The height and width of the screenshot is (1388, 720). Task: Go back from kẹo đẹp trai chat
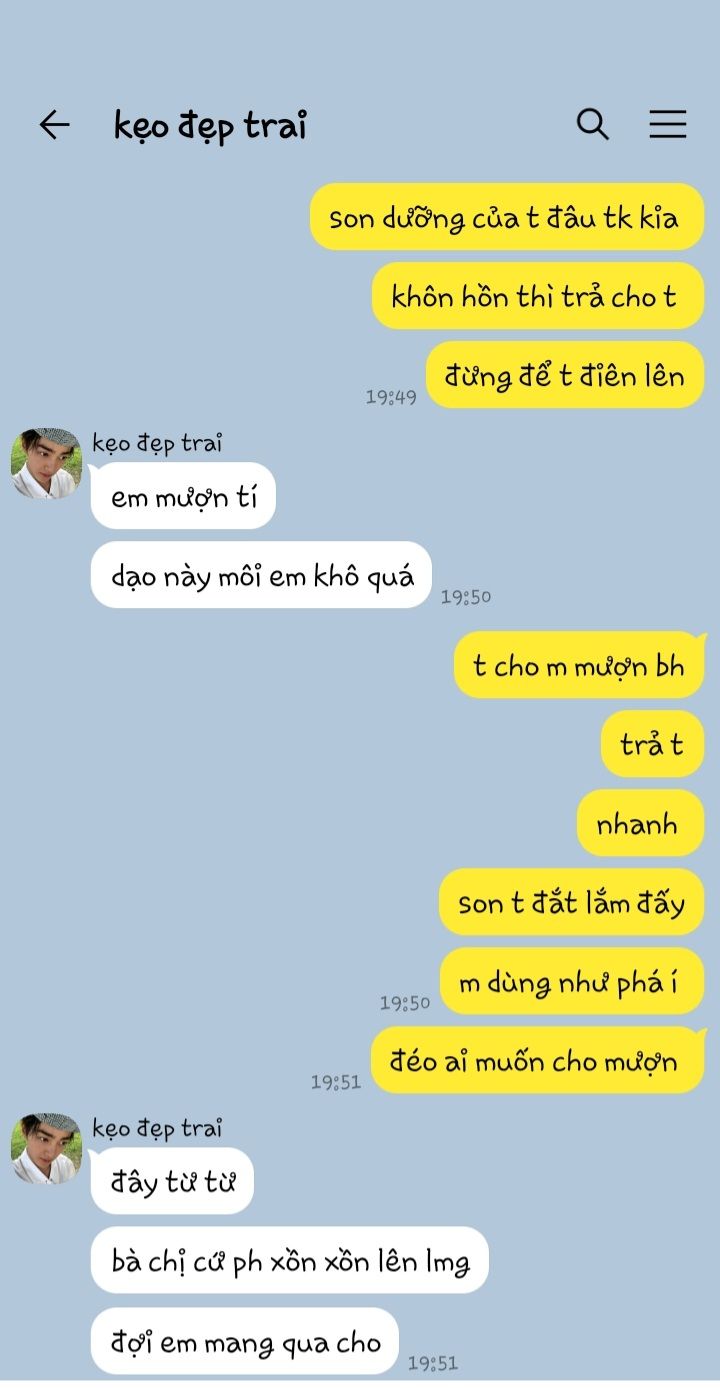pyautogui.click(x=54, y=124)
